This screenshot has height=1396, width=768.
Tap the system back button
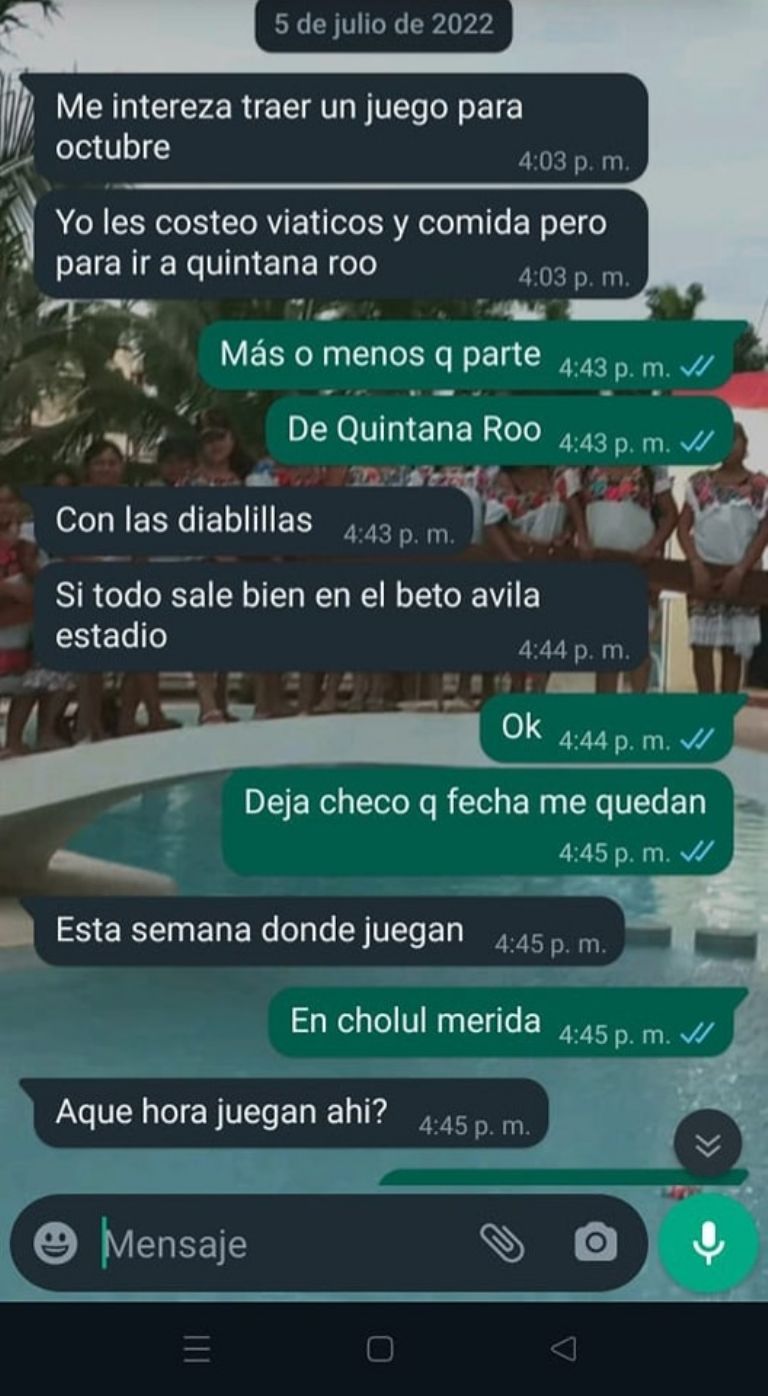coord(564,1349)
